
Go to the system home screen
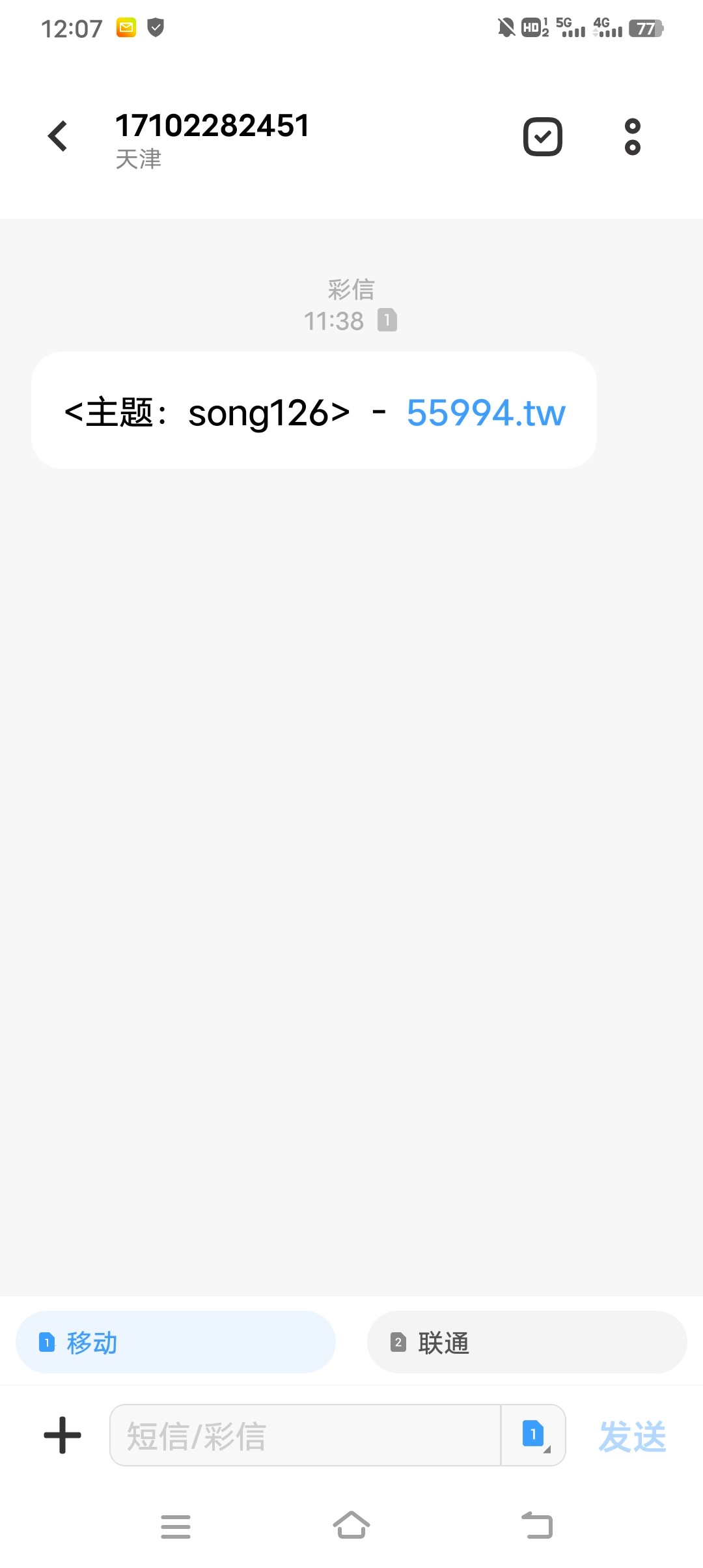tap(351, 1525)
